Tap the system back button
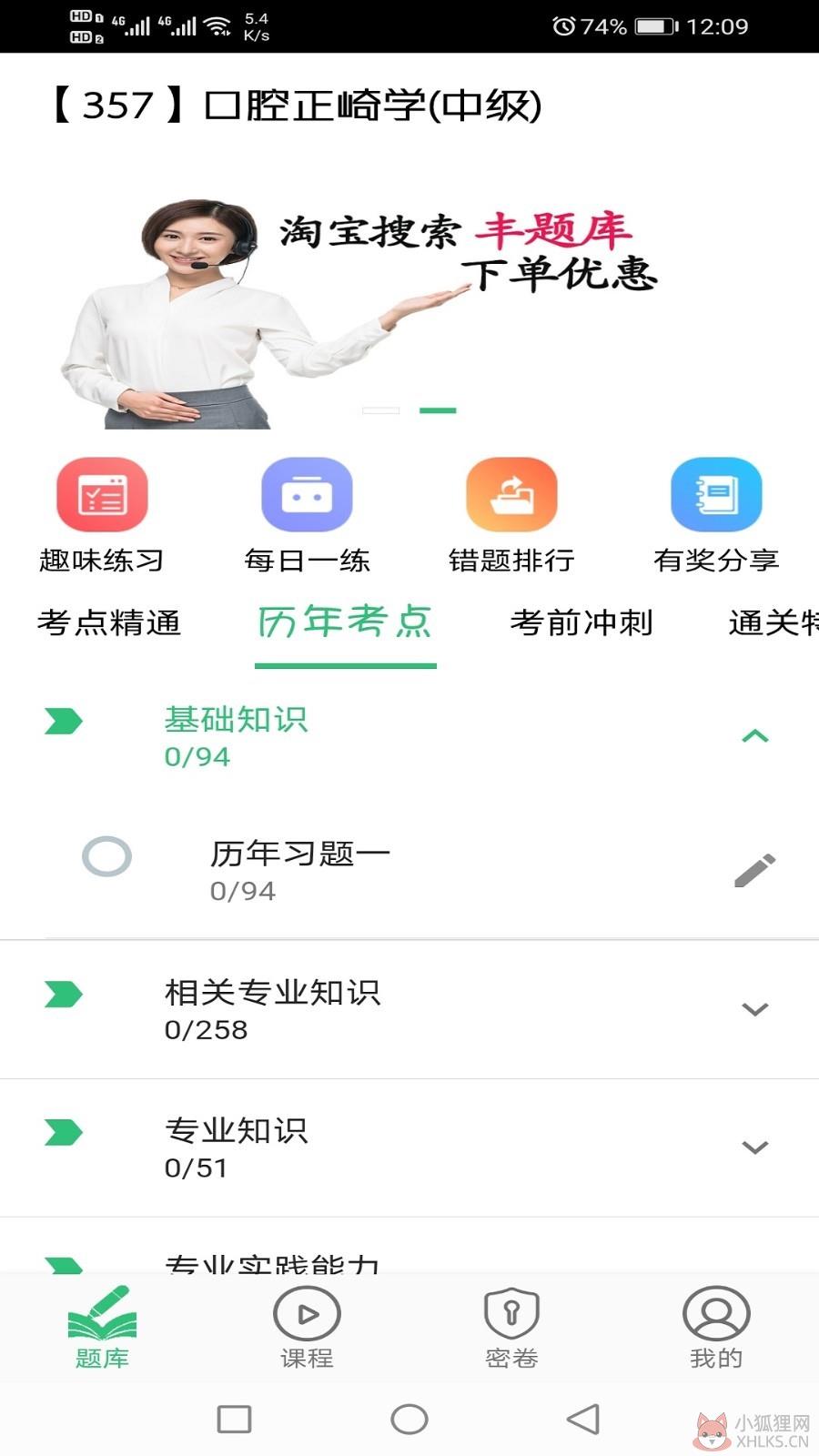The image size is (819, 1456). [x=583, y=1419]
